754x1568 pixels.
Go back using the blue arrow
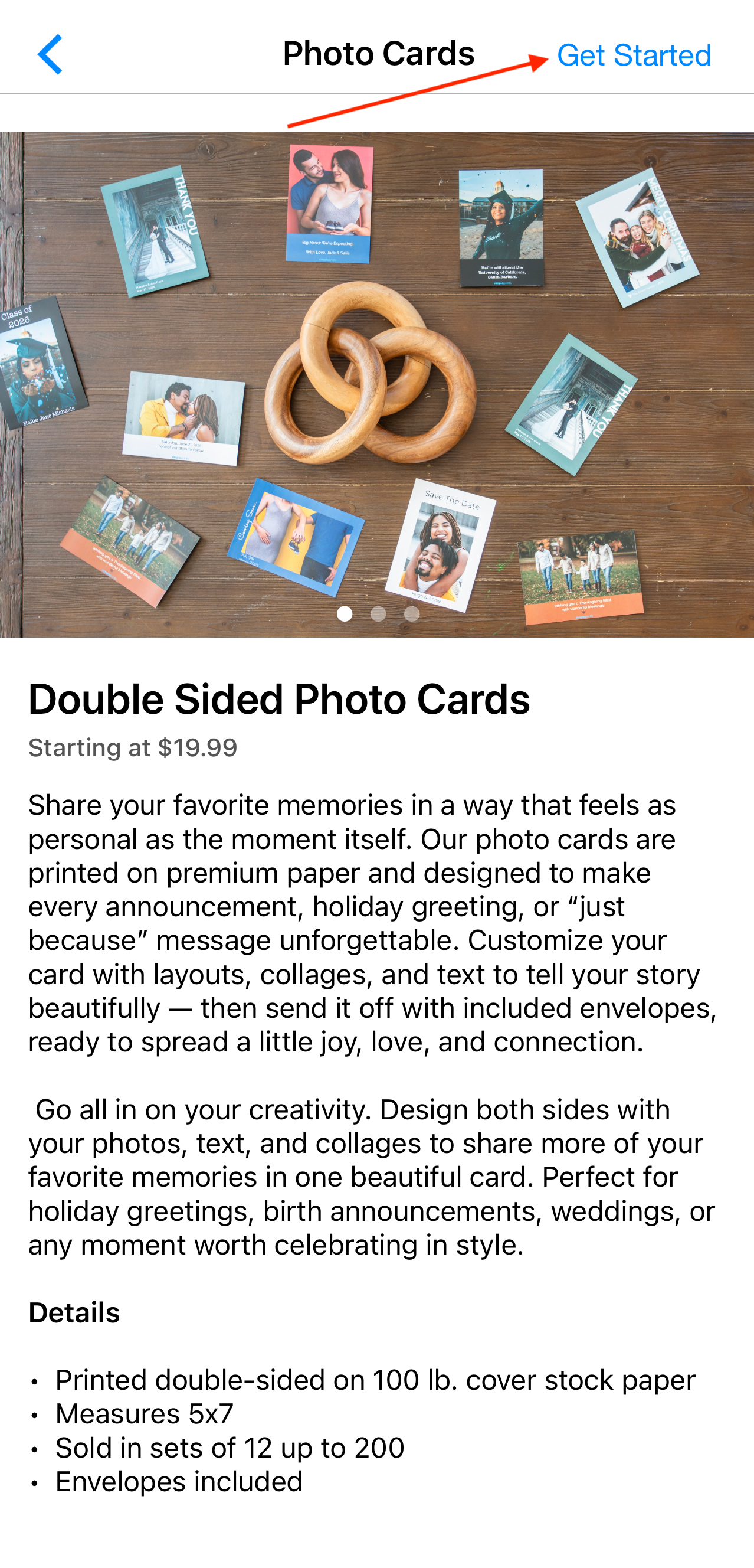point(50,54)
